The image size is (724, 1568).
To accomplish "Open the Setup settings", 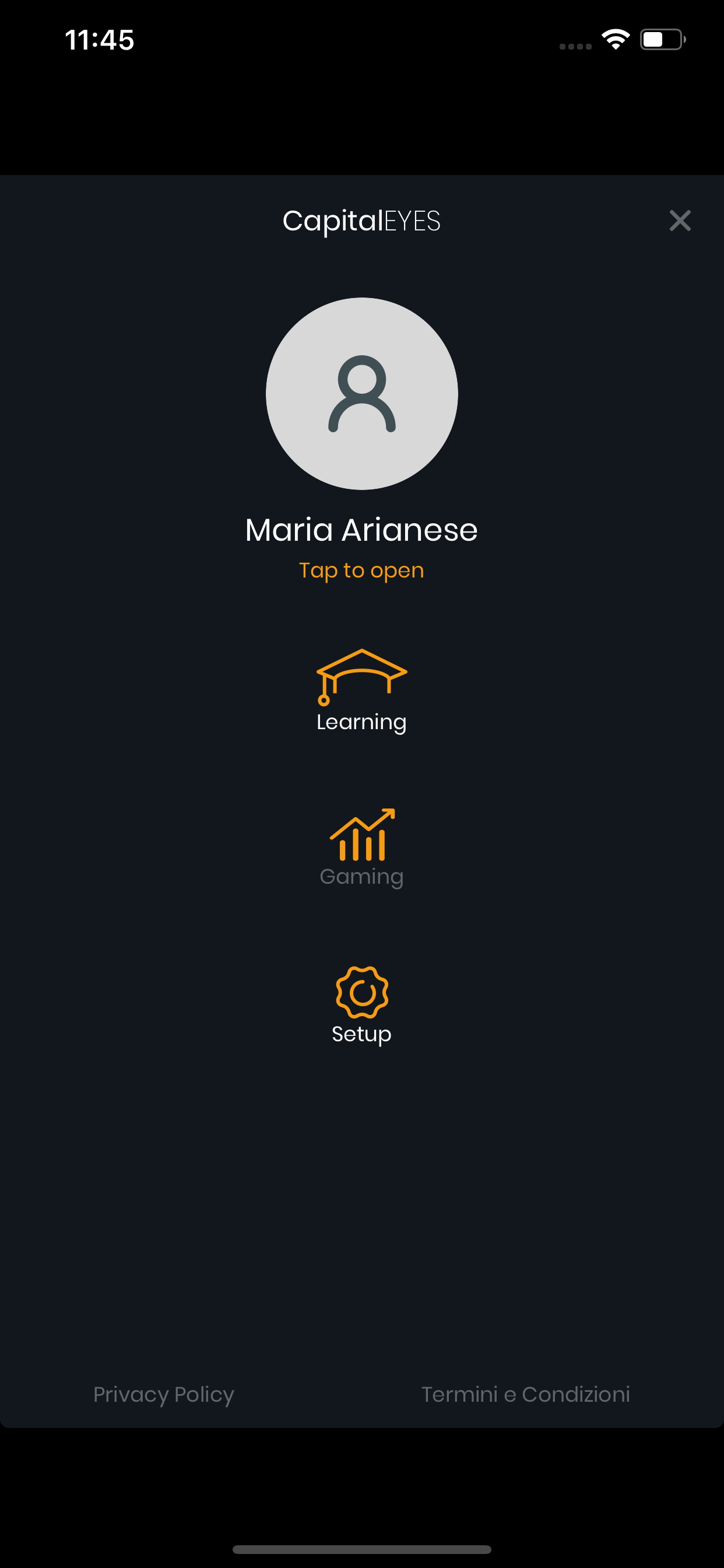I will click(362, 1006).
